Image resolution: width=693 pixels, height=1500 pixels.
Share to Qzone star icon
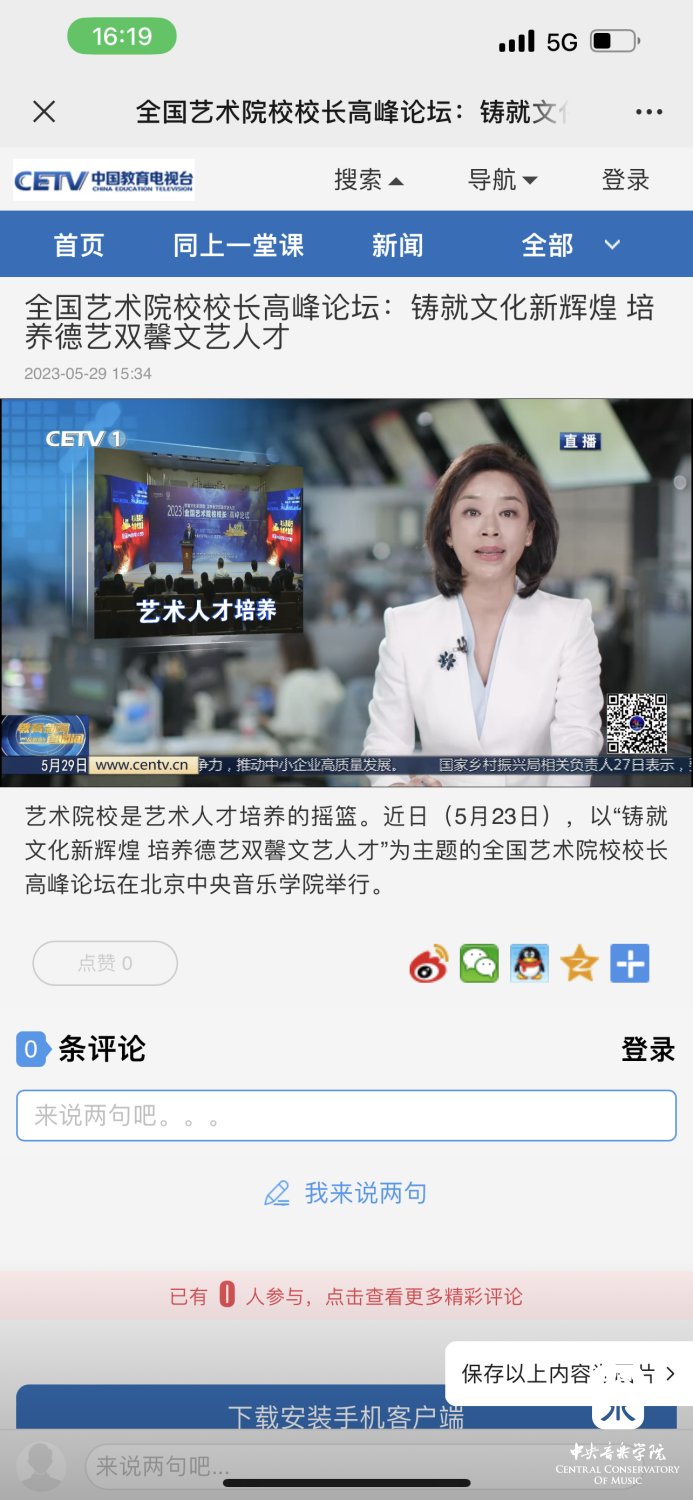579,964
